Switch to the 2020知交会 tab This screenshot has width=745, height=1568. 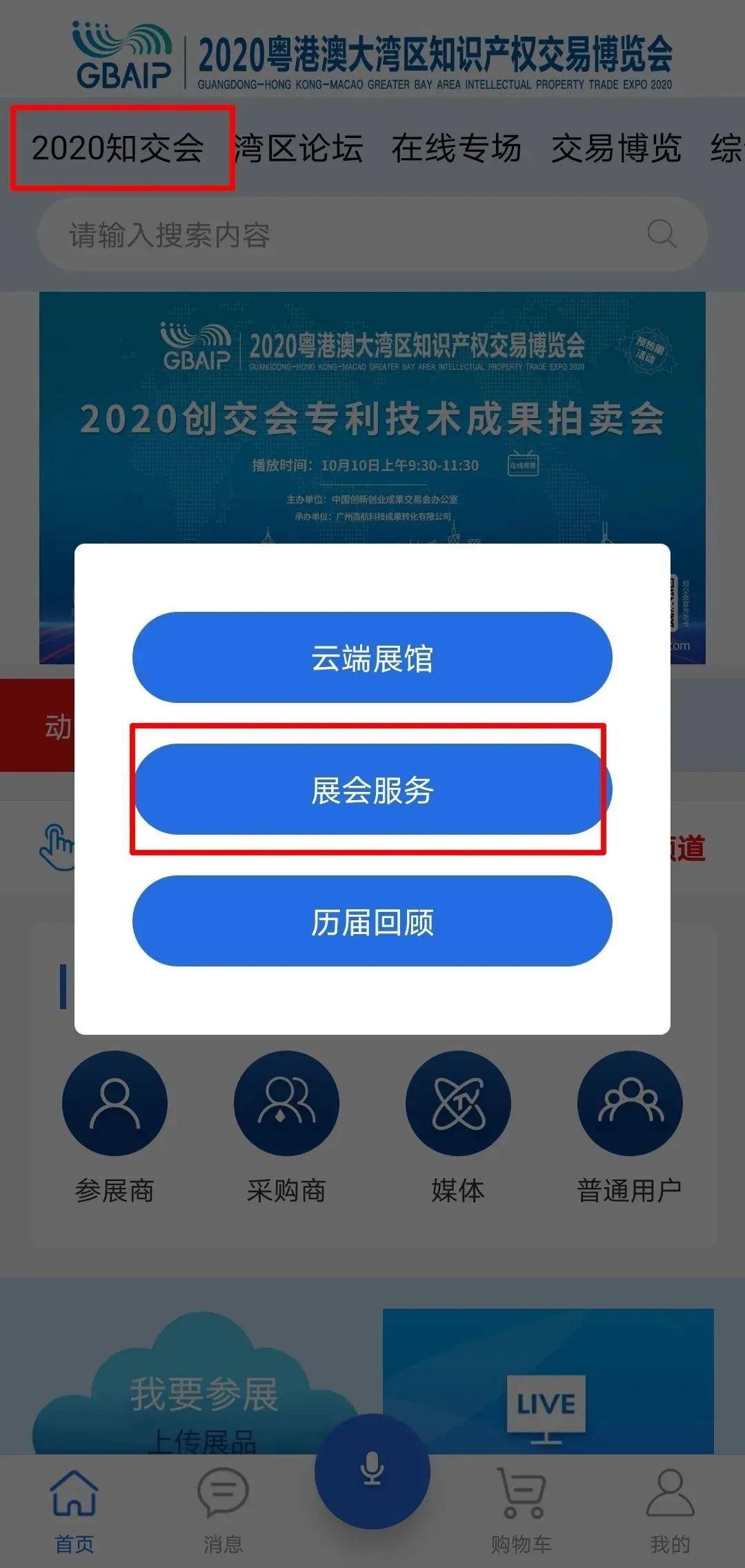coord(118,148)
